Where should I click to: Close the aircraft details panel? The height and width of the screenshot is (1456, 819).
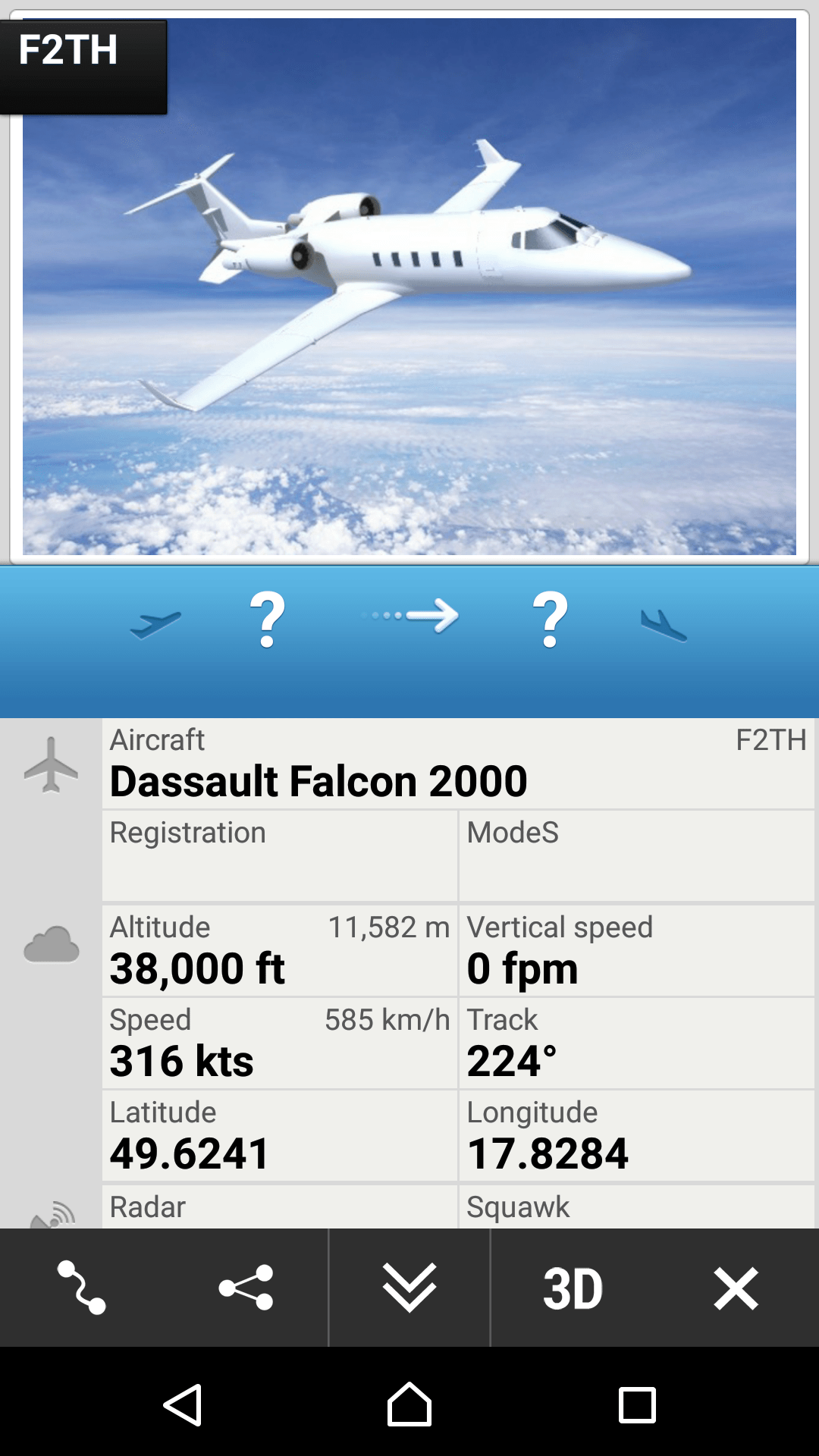click(x=736, y=1288)
